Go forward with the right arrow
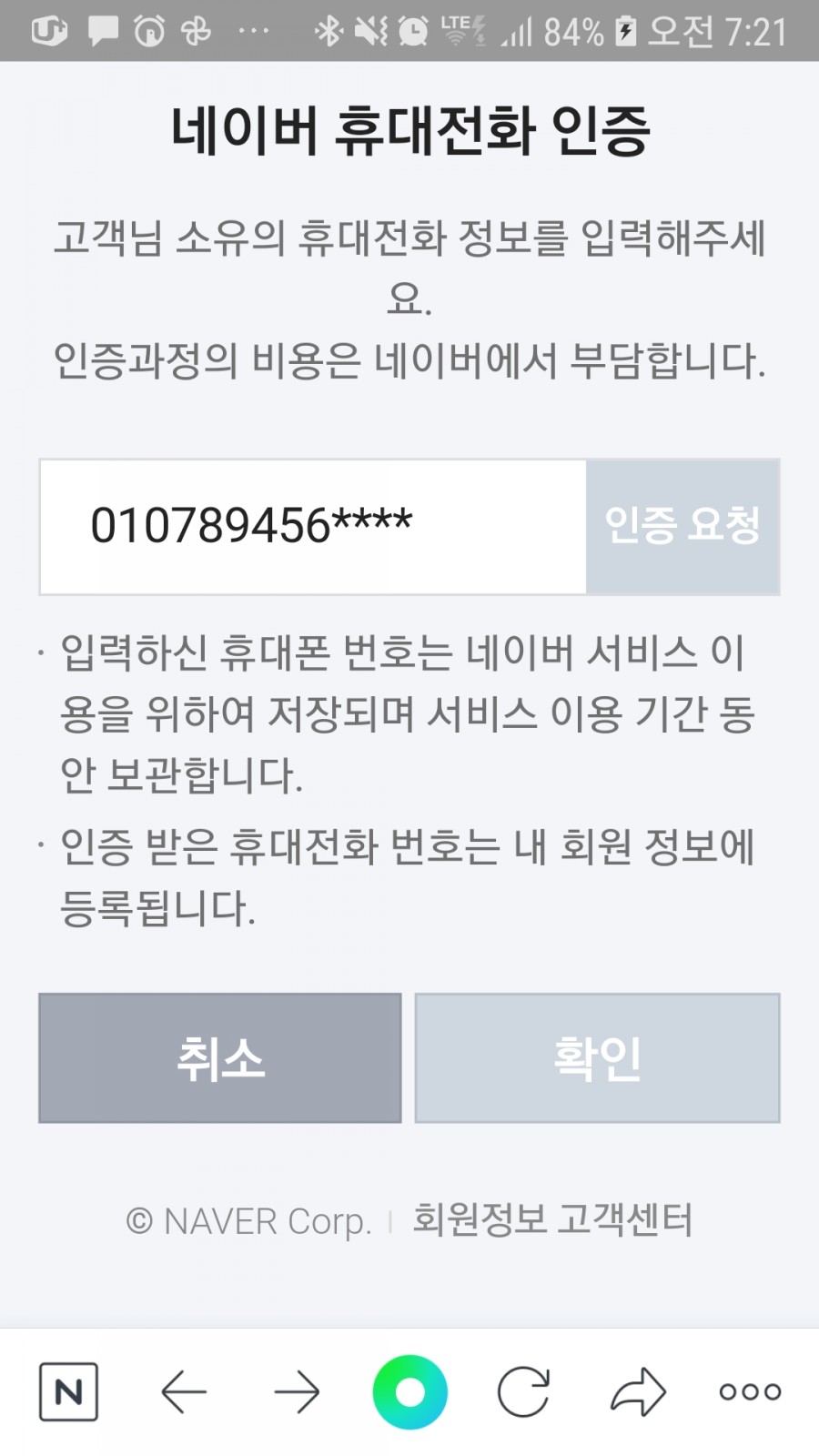The height and width of the screenshot is (1456, 819). pos(297,1391)
